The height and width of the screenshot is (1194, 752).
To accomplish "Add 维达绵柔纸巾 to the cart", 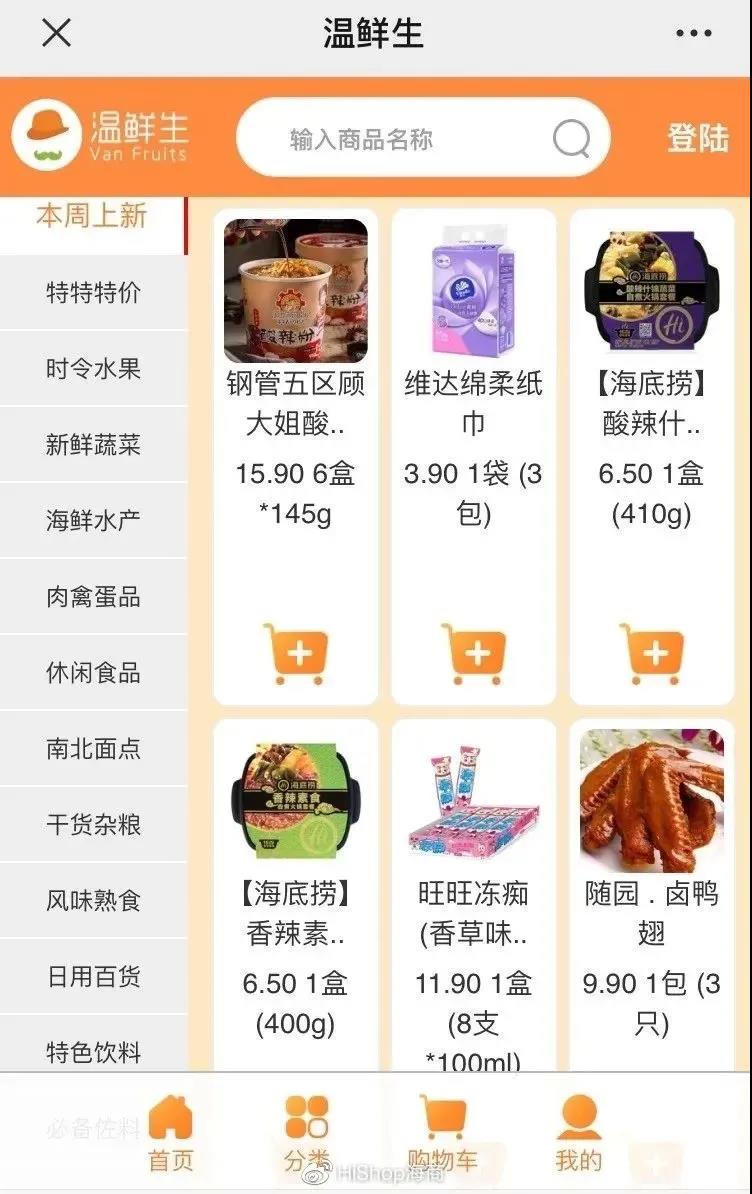I will point(476,653).
